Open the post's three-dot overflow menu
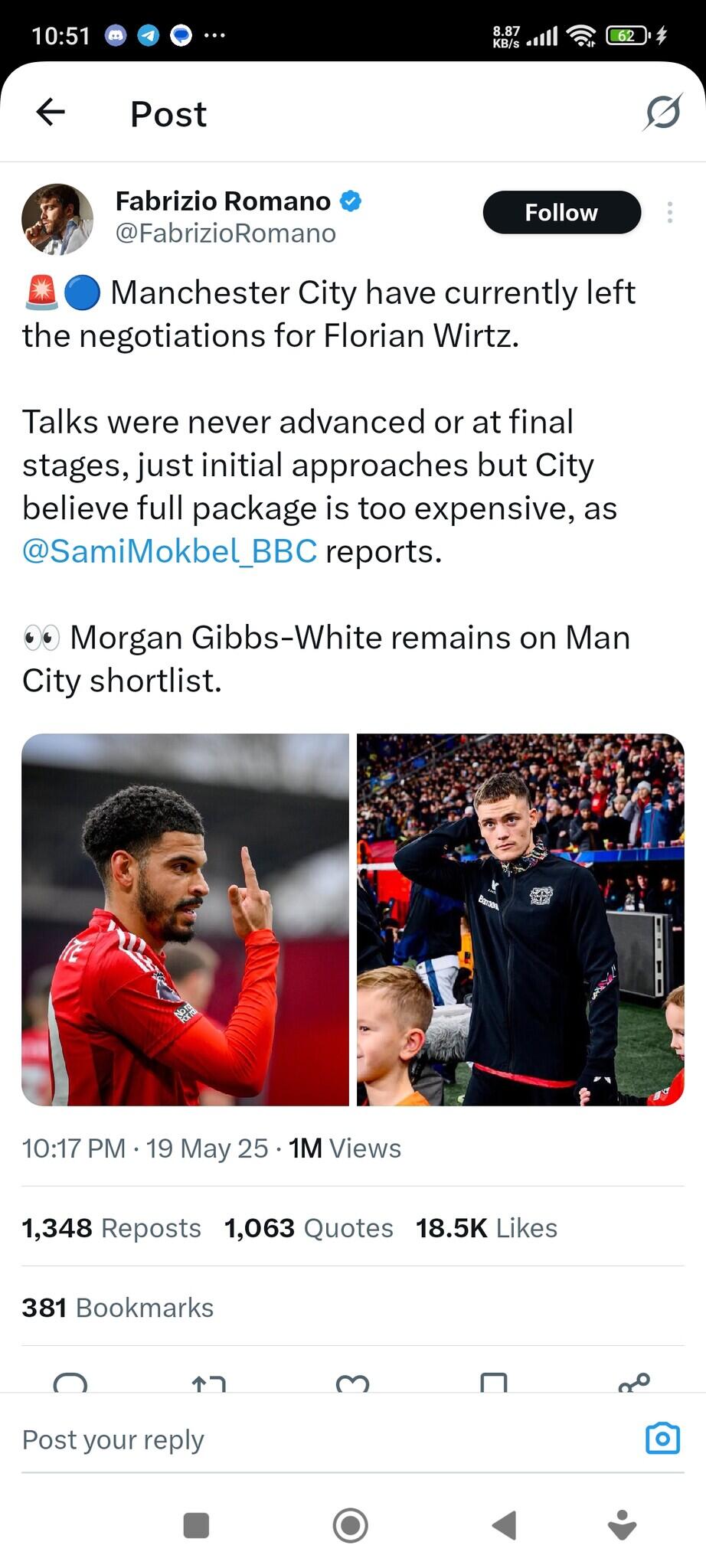This screenshot has height=1568, width=706. 670,212
